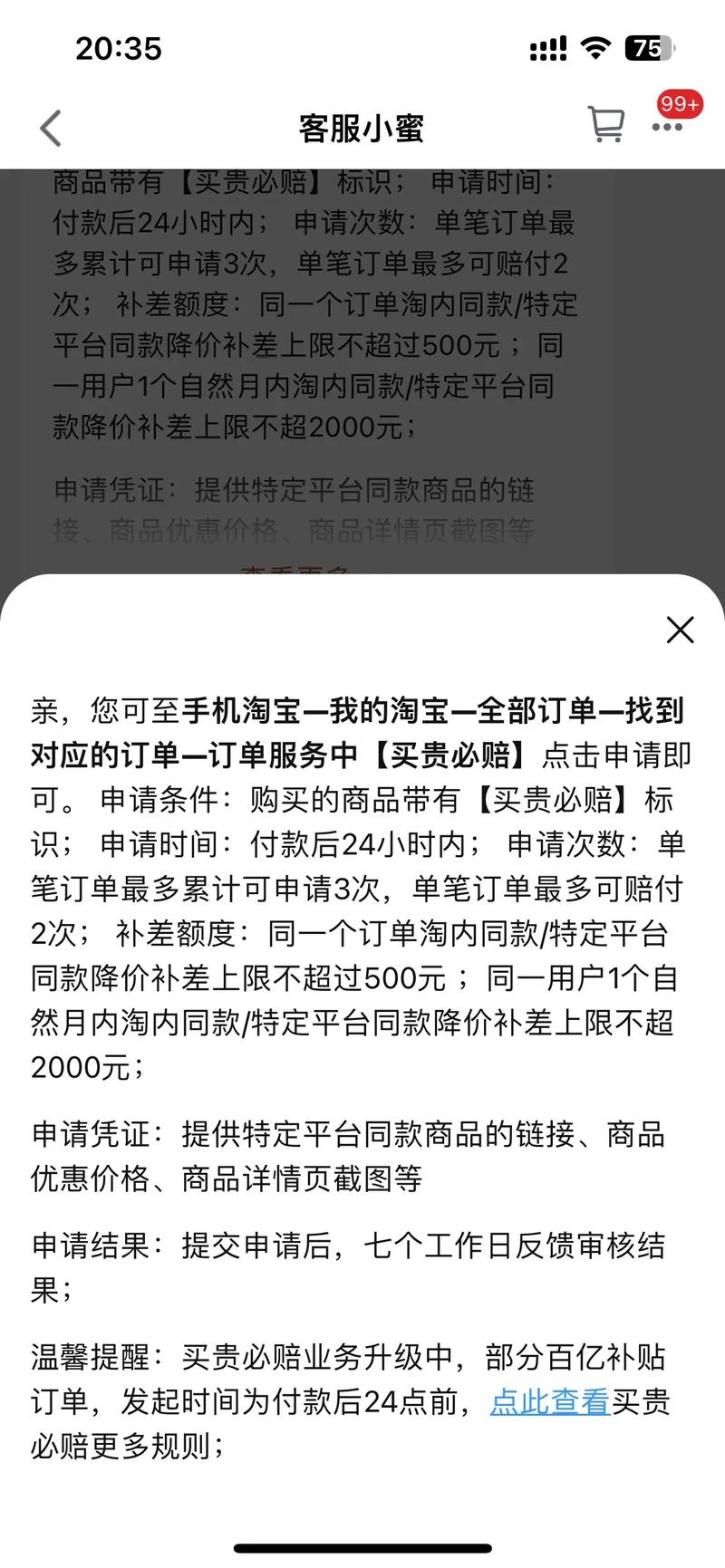Tap the clock showing 20:35
Viewport: 725px width, 1568px height.
point(118,50)
